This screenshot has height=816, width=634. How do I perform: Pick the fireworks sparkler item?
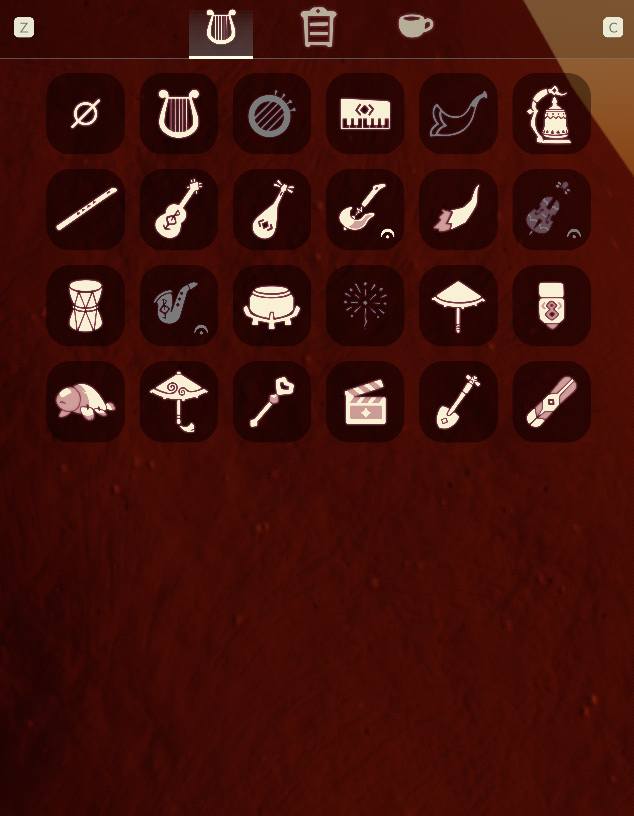[x=365, y=306]
